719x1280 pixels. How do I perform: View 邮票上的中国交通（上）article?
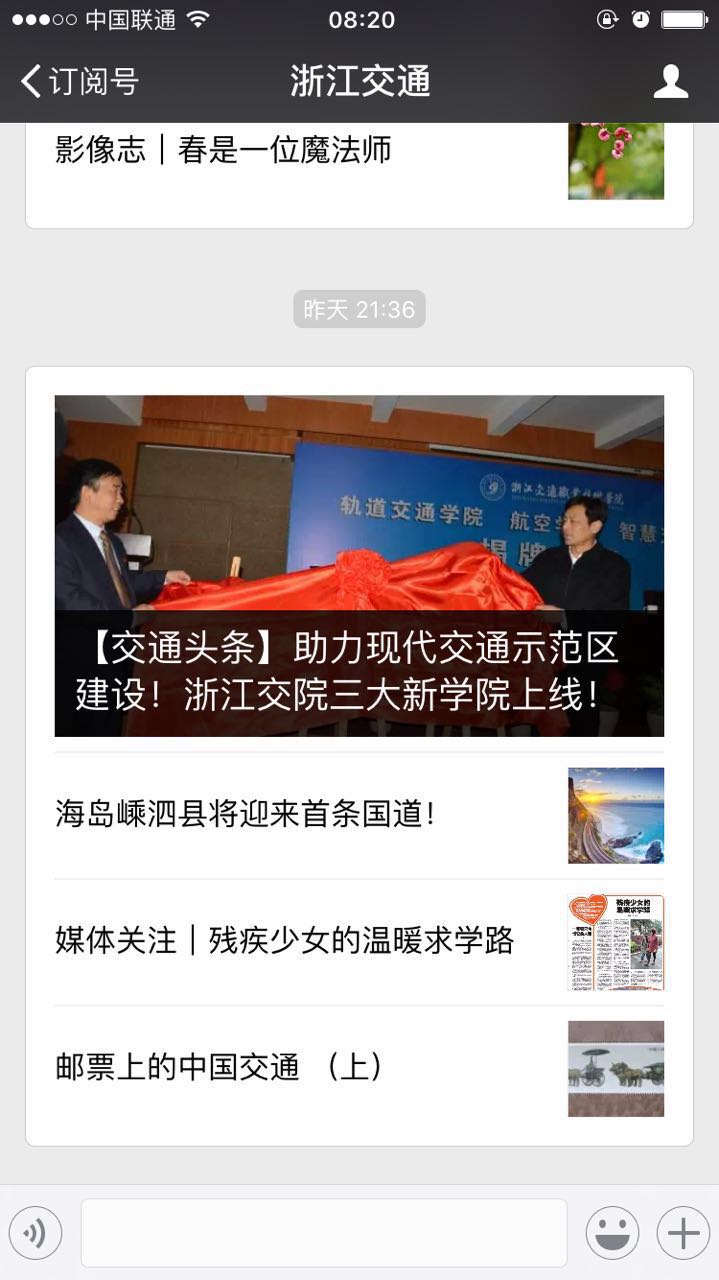[x=220, y=1067]
